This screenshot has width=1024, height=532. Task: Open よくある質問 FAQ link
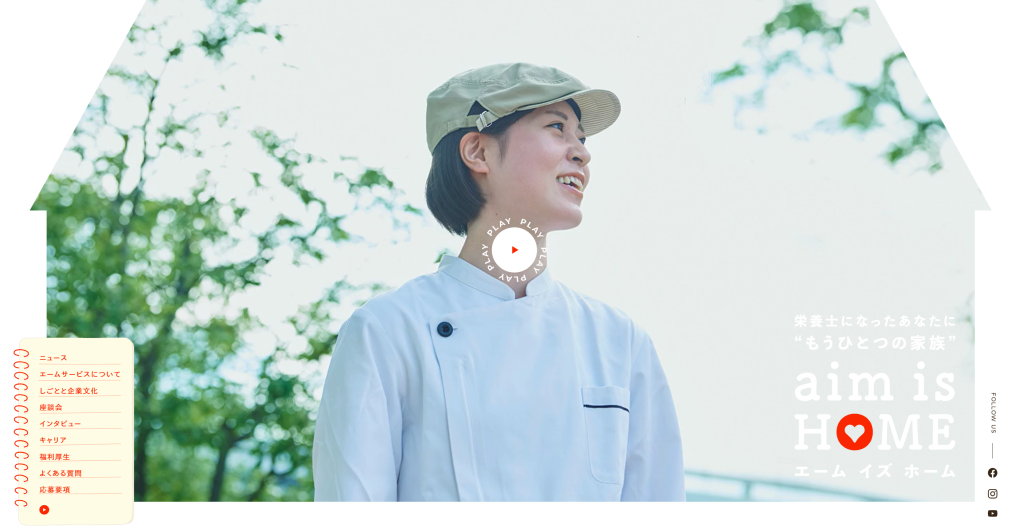click(x=61, y=473)
